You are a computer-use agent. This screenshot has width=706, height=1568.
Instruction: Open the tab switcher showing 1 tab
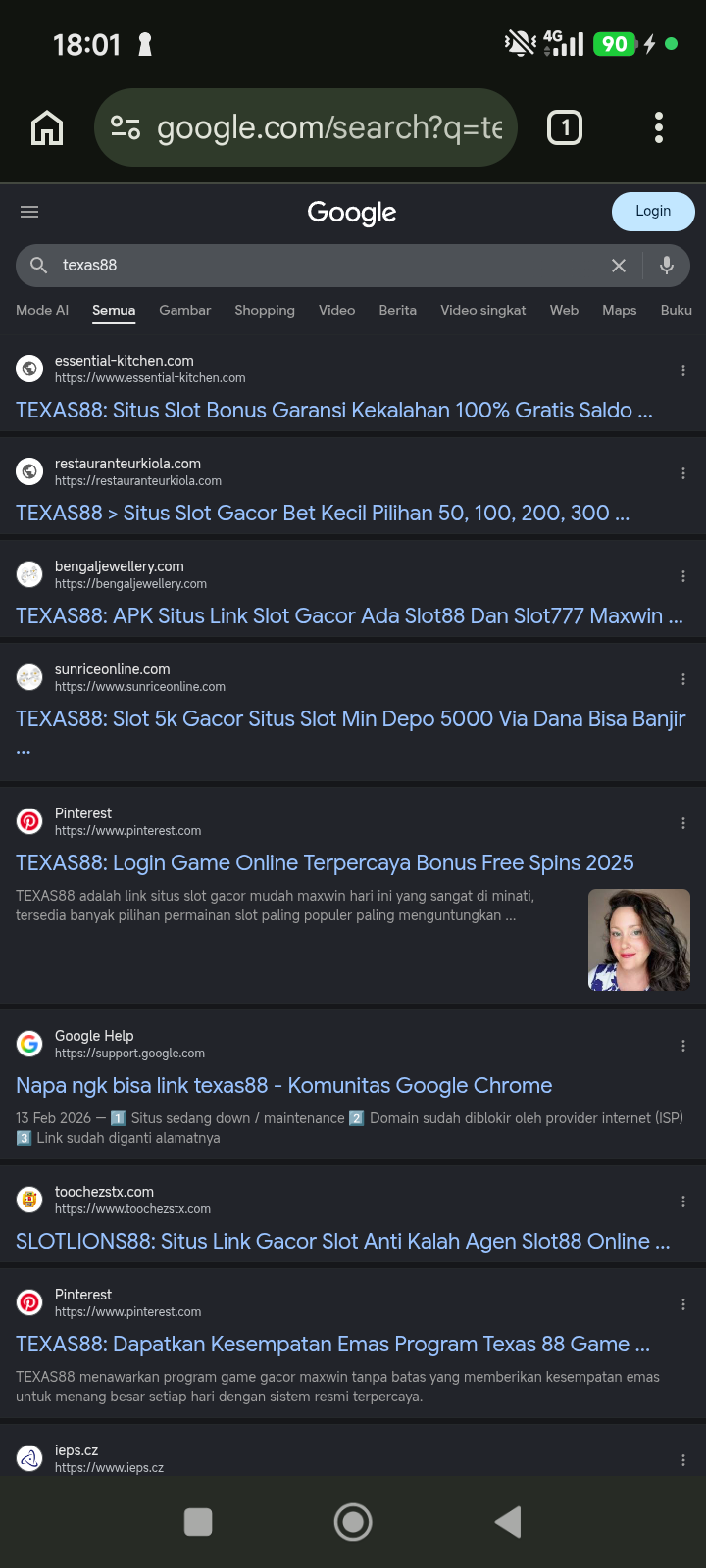click(565, 127)
